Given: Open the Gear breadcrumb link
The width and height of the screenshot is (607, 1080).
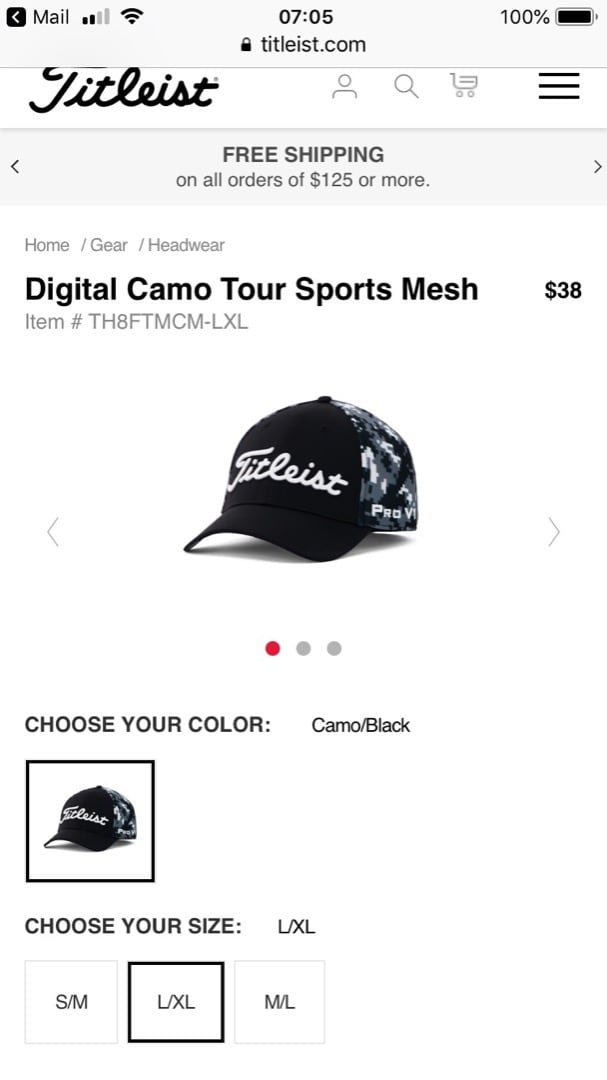Looking at the screenshot, I should (109, 245).
